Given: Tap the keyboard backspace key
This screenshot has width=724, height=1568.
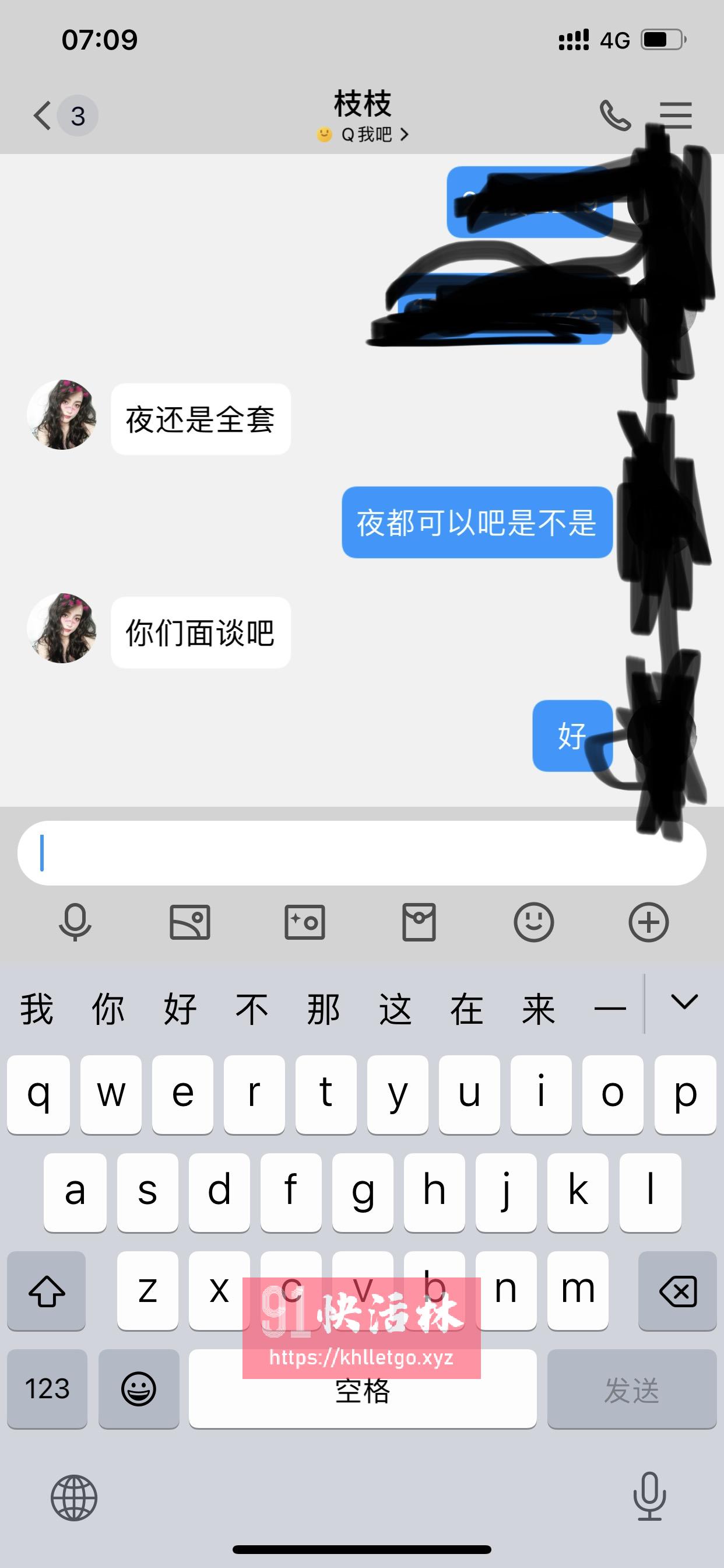Looking at the screenshot, I should (677, 1290).
